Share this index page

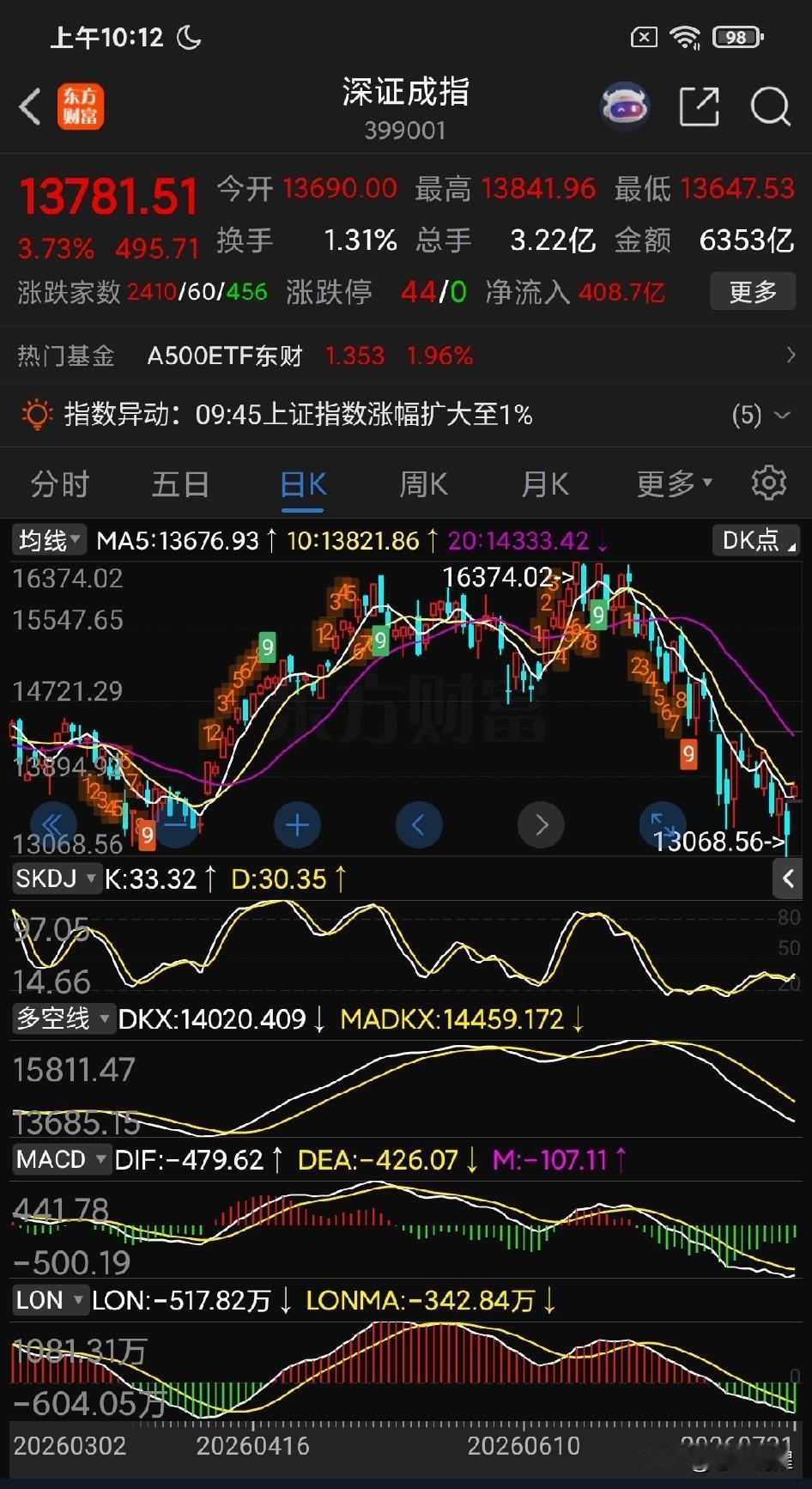coord(699,107)
